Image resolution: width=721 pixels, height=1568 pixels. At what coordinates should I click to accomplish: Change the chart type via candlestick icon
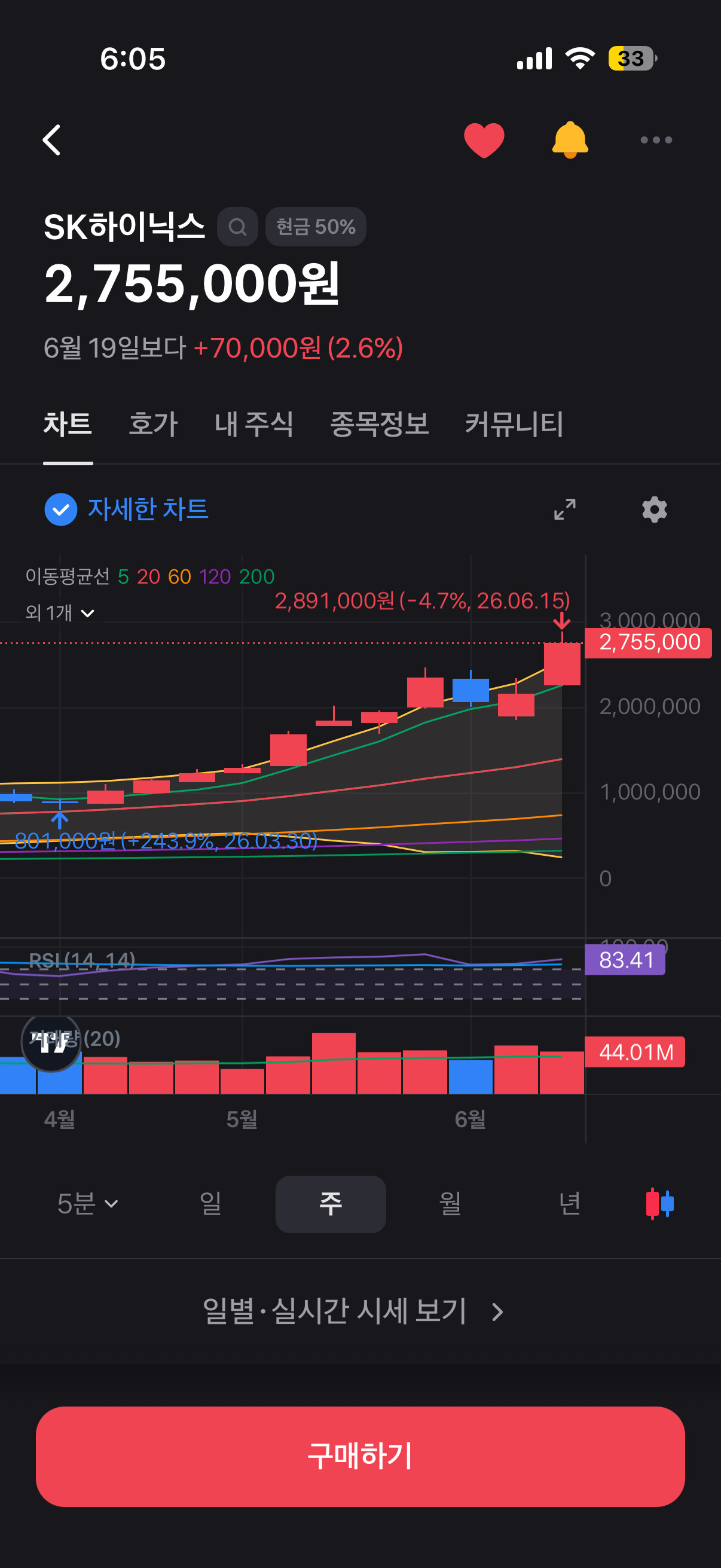(x=659, y=1203)
